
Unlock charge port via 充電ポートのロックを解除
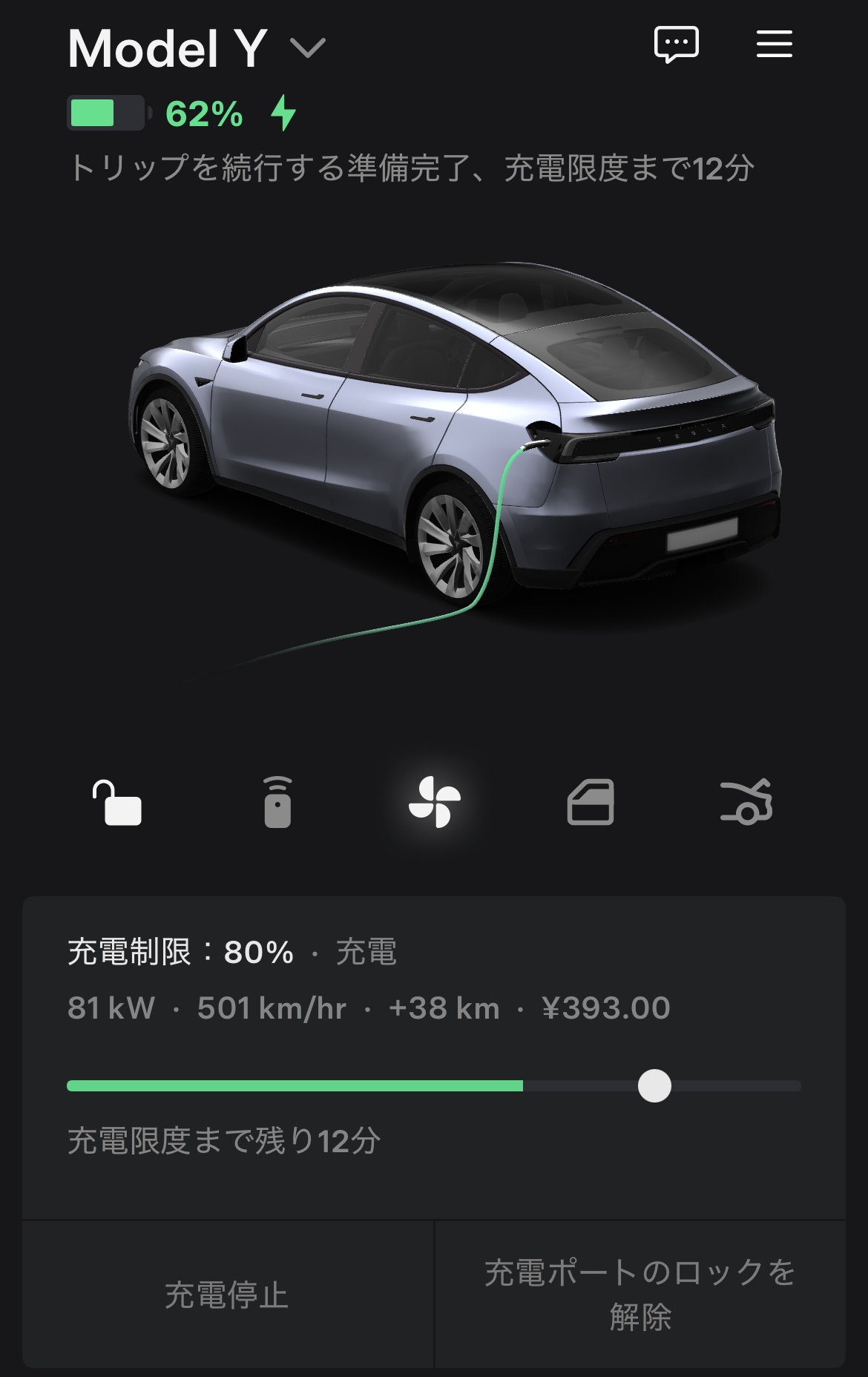pyautogui.click(x=640, y=1295)
